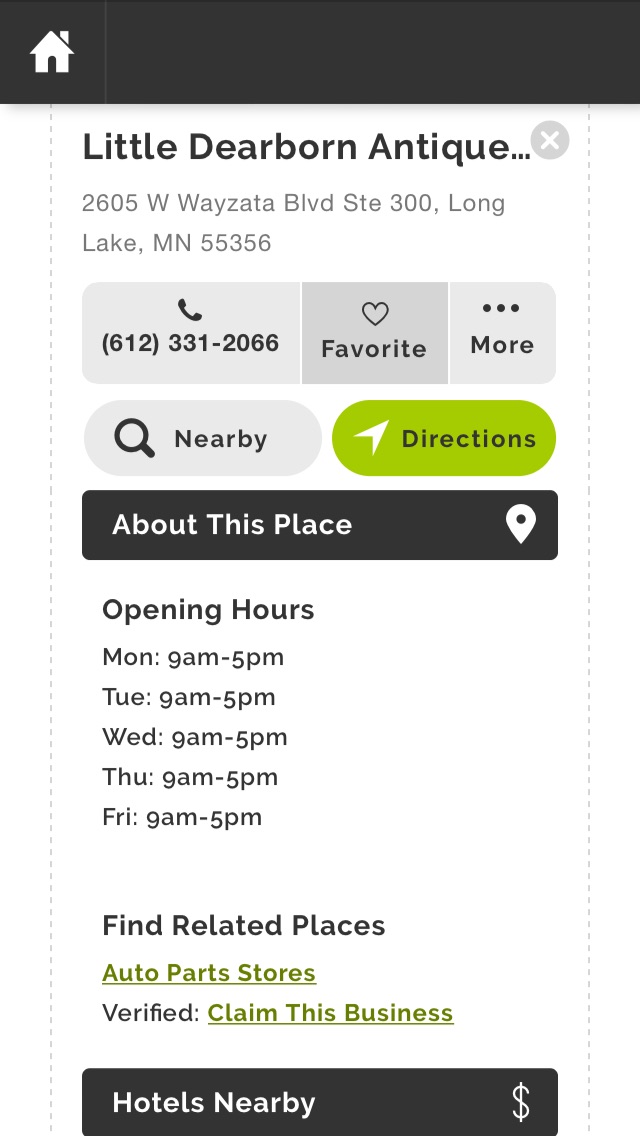Open the More options menu
The width and height of the screenshot is (640, 1136).
click(502, 332)
